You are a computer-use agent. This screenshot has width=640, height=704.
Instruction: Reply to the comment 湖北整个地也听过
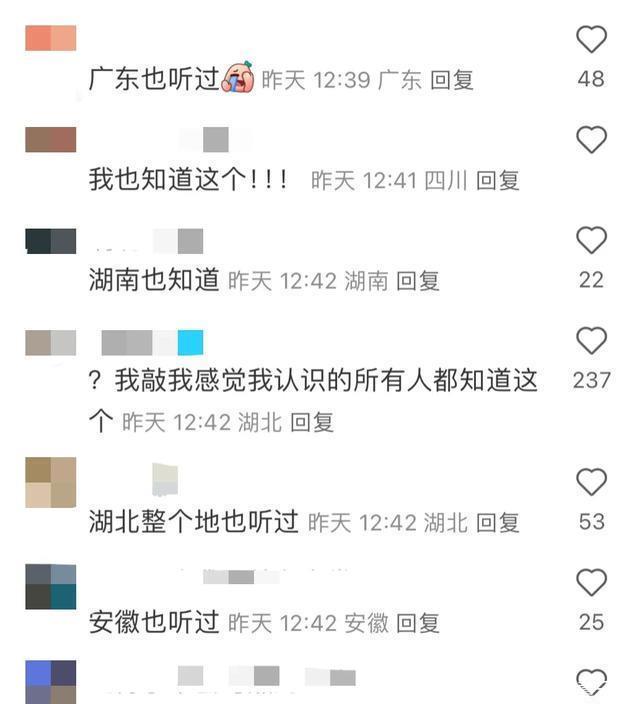(497, 522)
